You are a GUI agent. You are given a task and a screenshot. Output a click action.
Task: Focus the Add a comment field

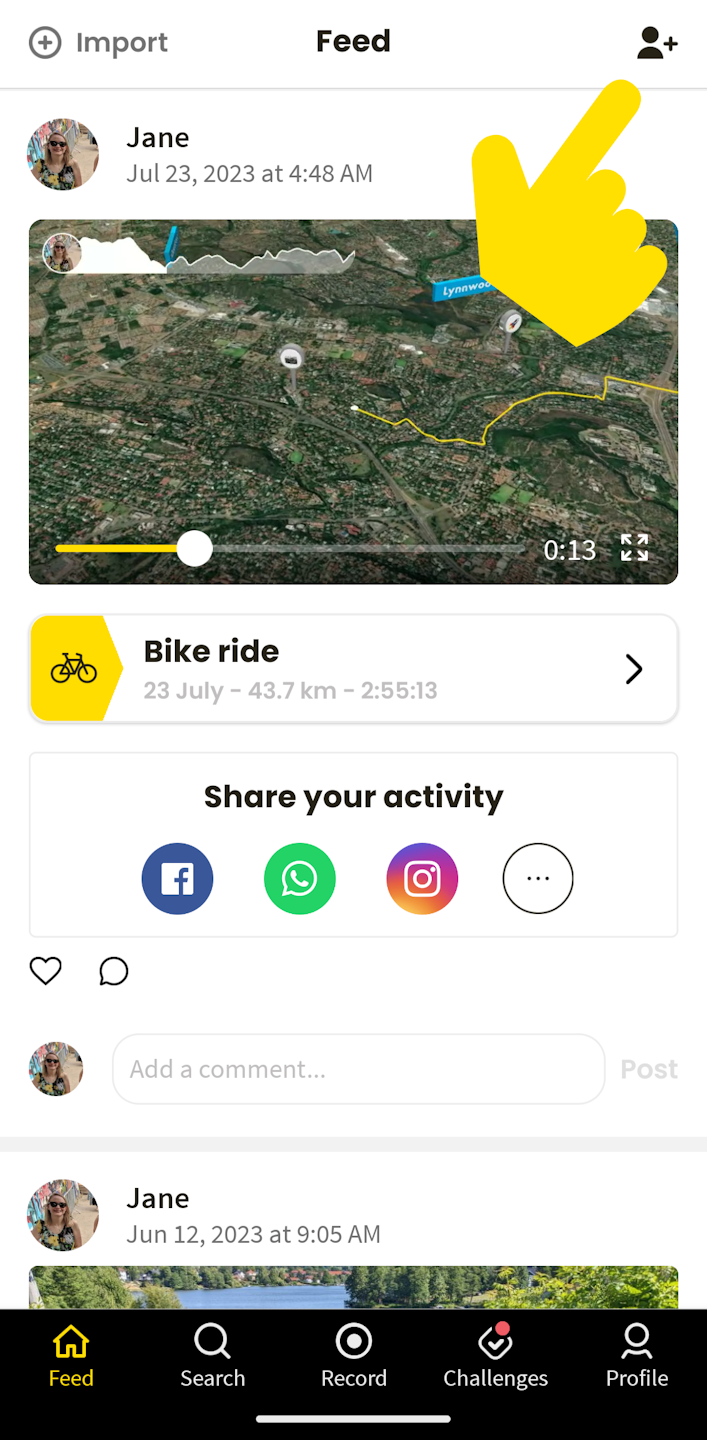coord(358,1069)
